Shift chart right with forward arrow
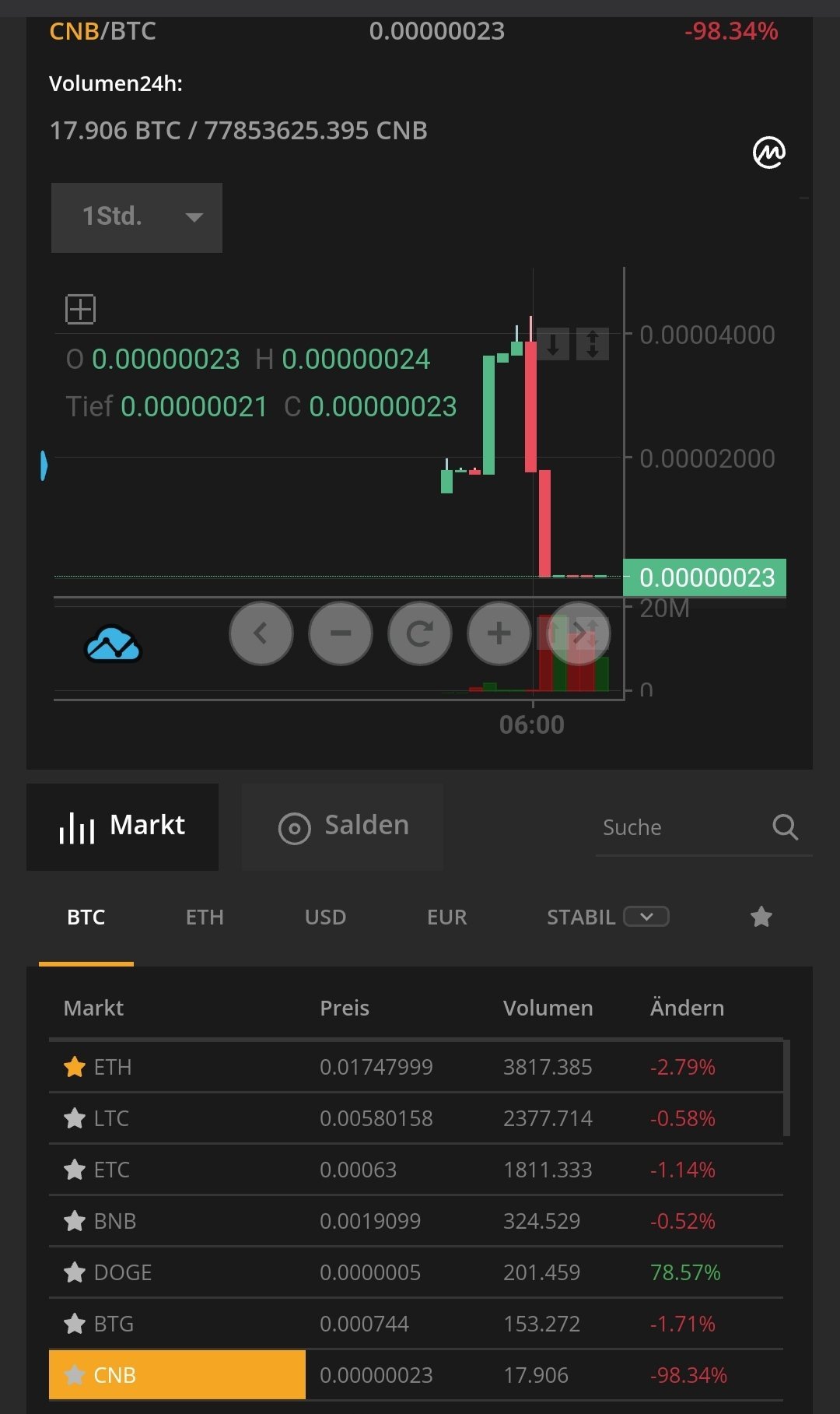 [579, 633]
